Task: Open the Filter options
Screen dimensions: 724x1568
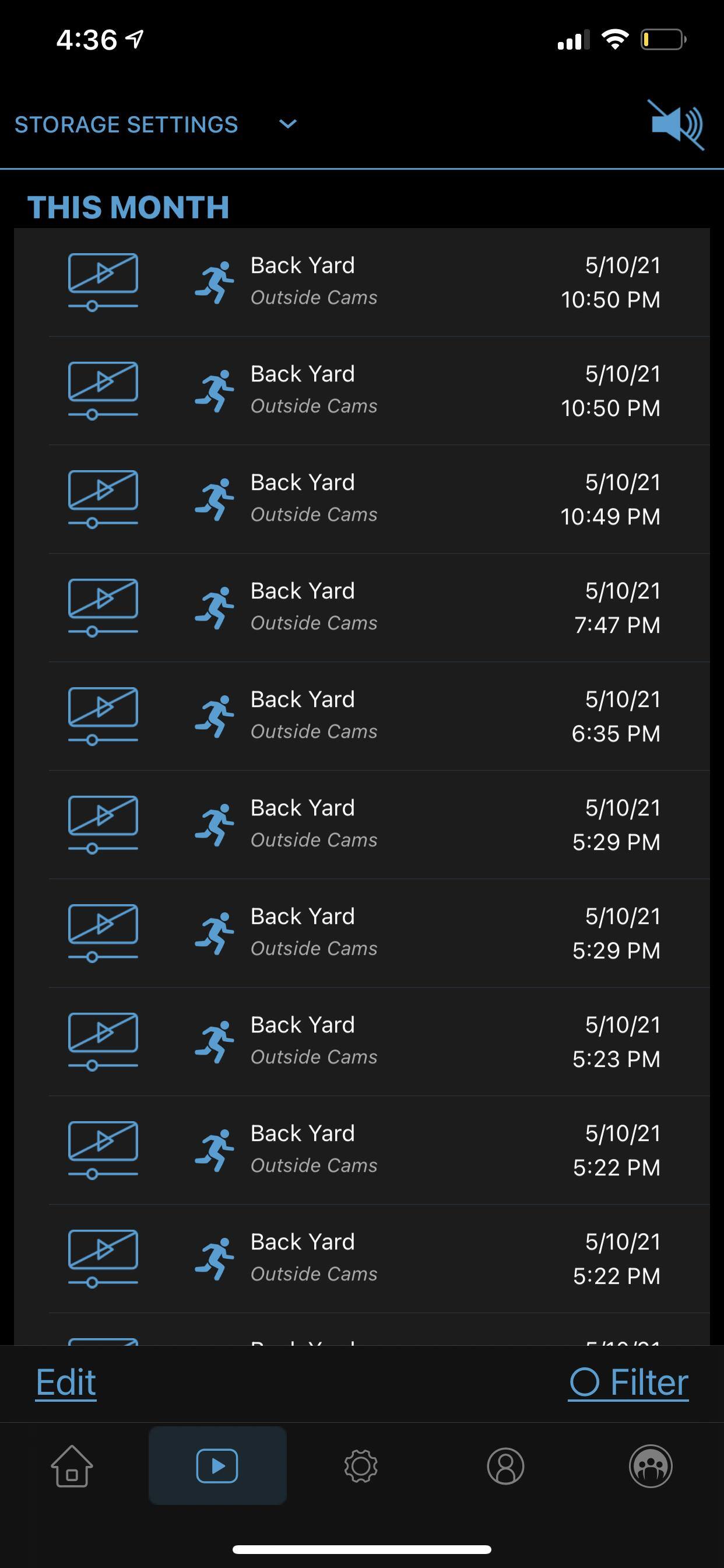Action: [x=628, y=1382]
